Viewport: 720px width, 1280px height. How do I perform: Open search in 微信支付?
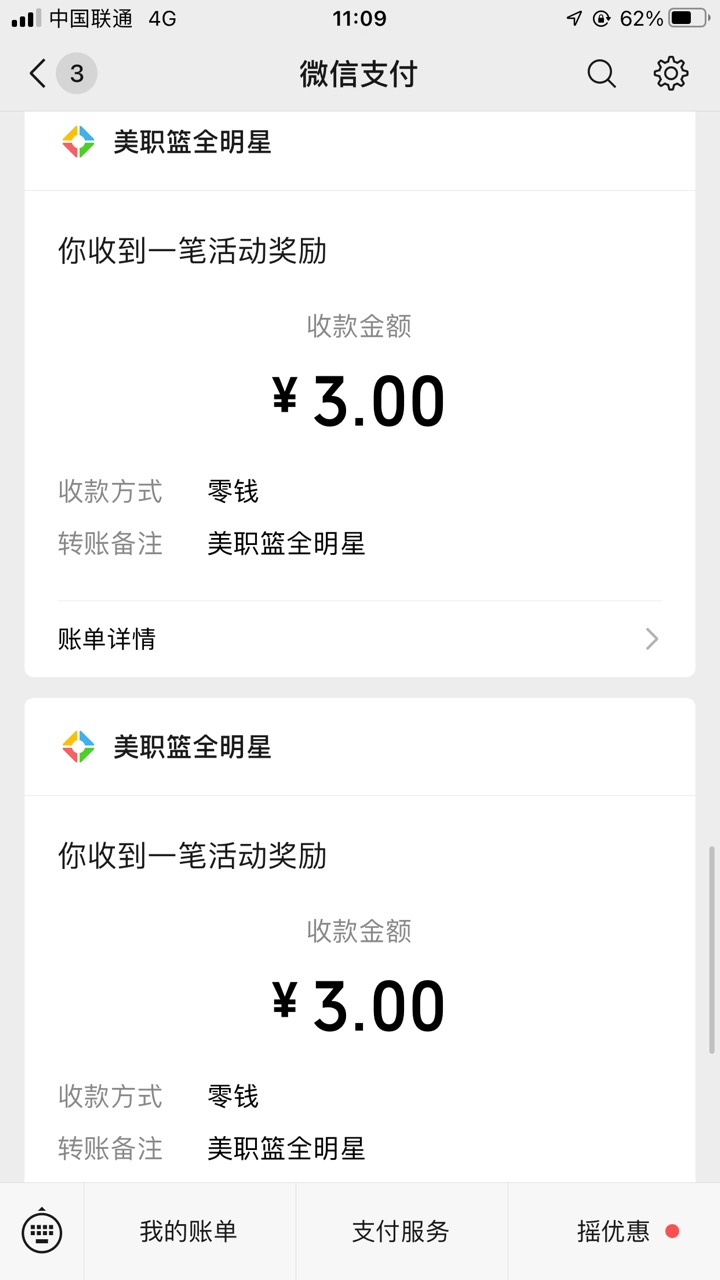(x=601, y=74)
